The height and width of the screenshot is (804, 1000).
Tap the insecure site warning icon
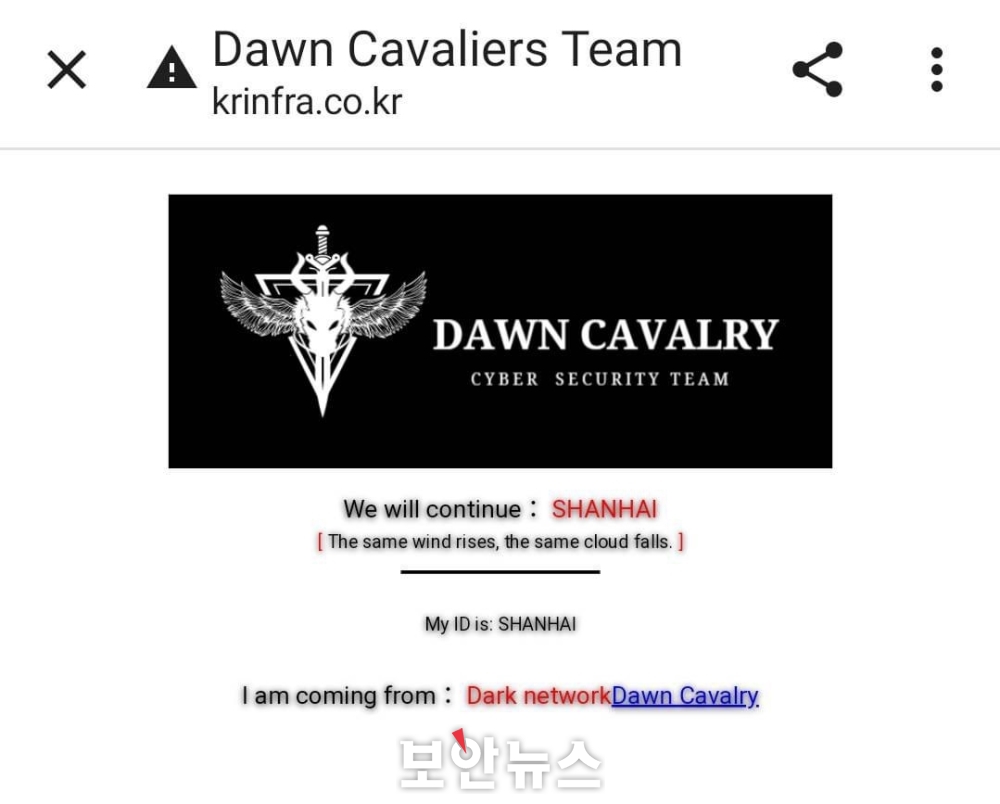pyautogui.click(x=172, y=70)
